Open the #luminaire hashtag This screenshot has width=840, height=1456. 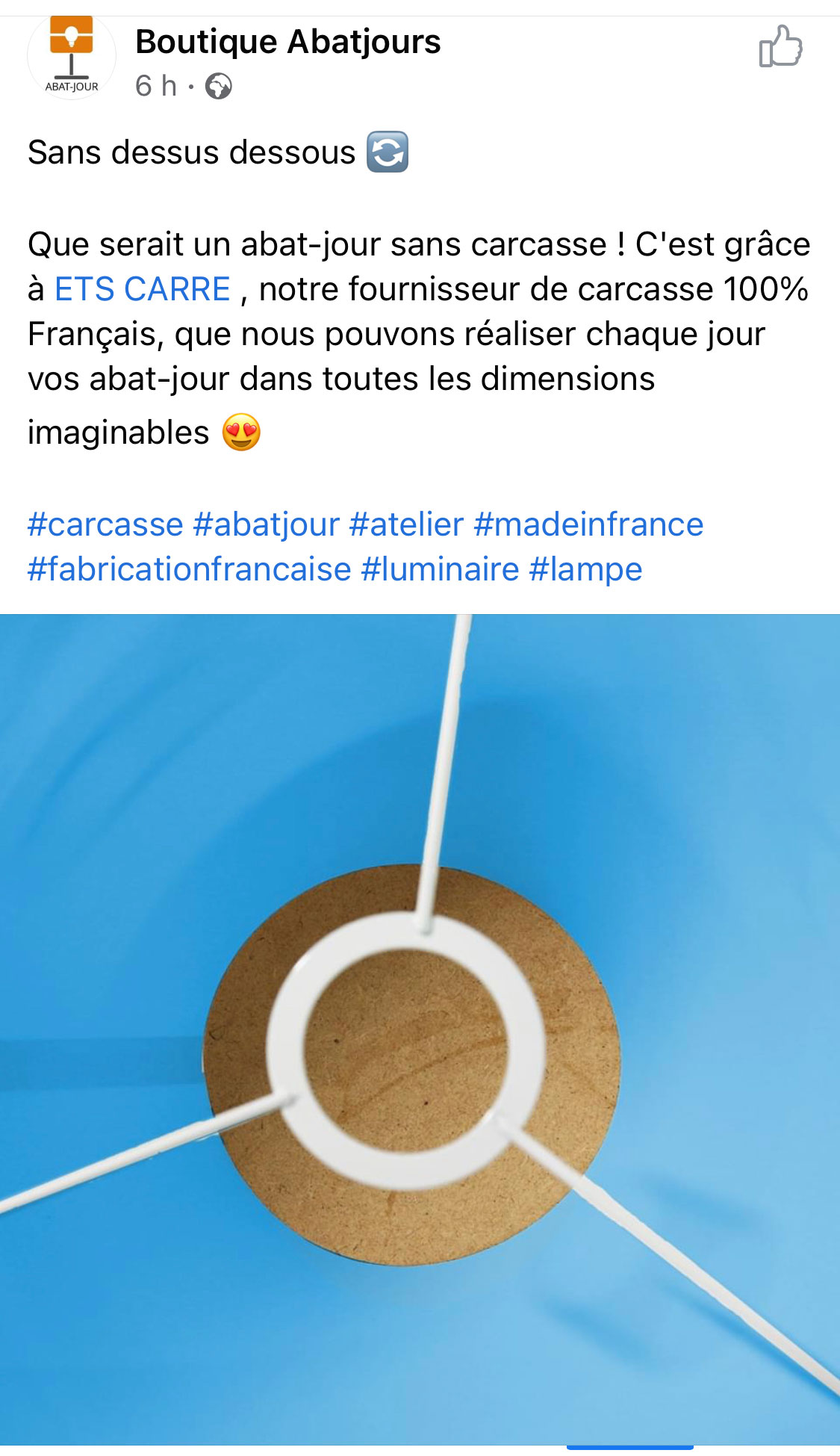tap(440, 569)
